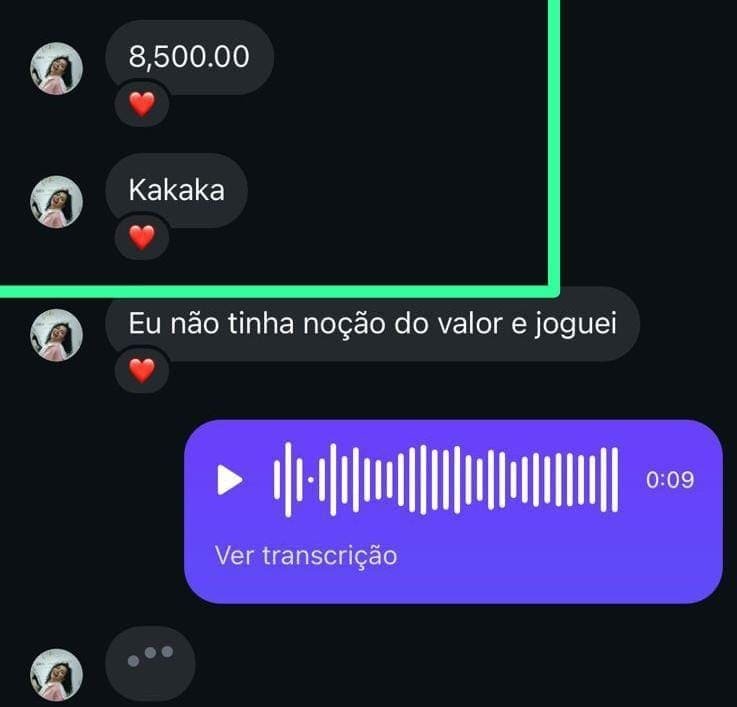Open the sender's profile picture beside Kakaka
737x707 pixels.
point(56,203)
